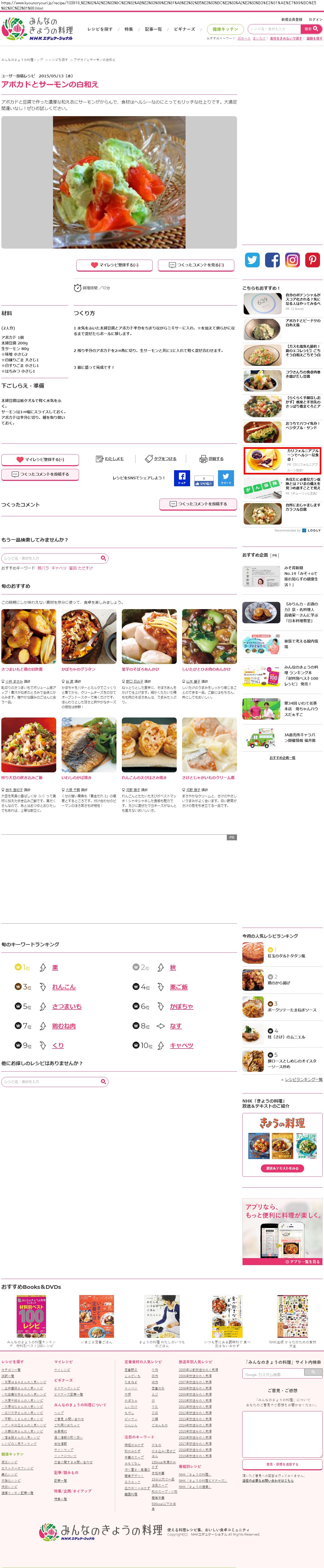Open the わたしメモ link

[x=110, y=458]
